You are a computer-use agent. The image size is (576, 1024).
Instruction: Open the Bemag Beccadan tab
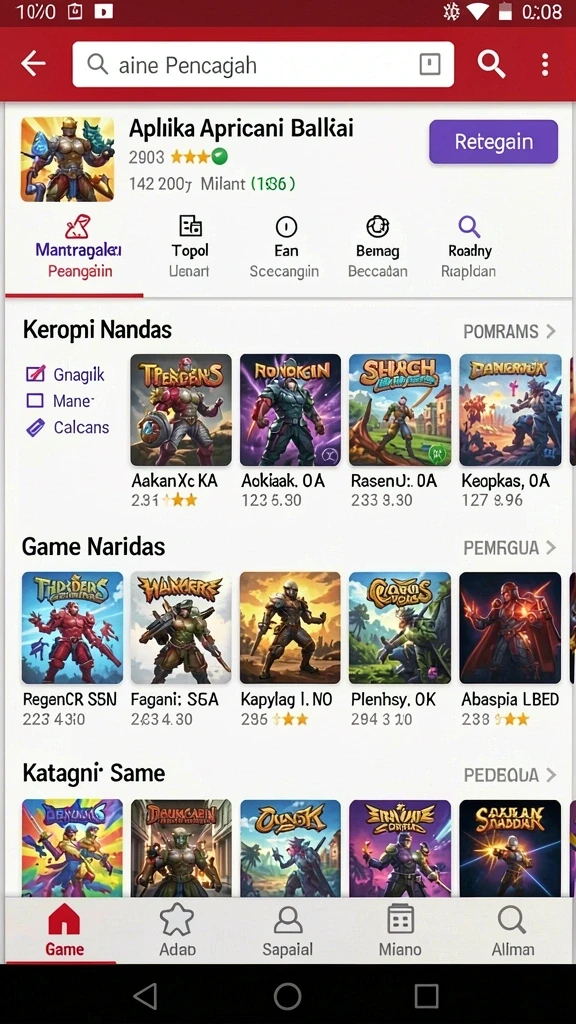[377, 246]
